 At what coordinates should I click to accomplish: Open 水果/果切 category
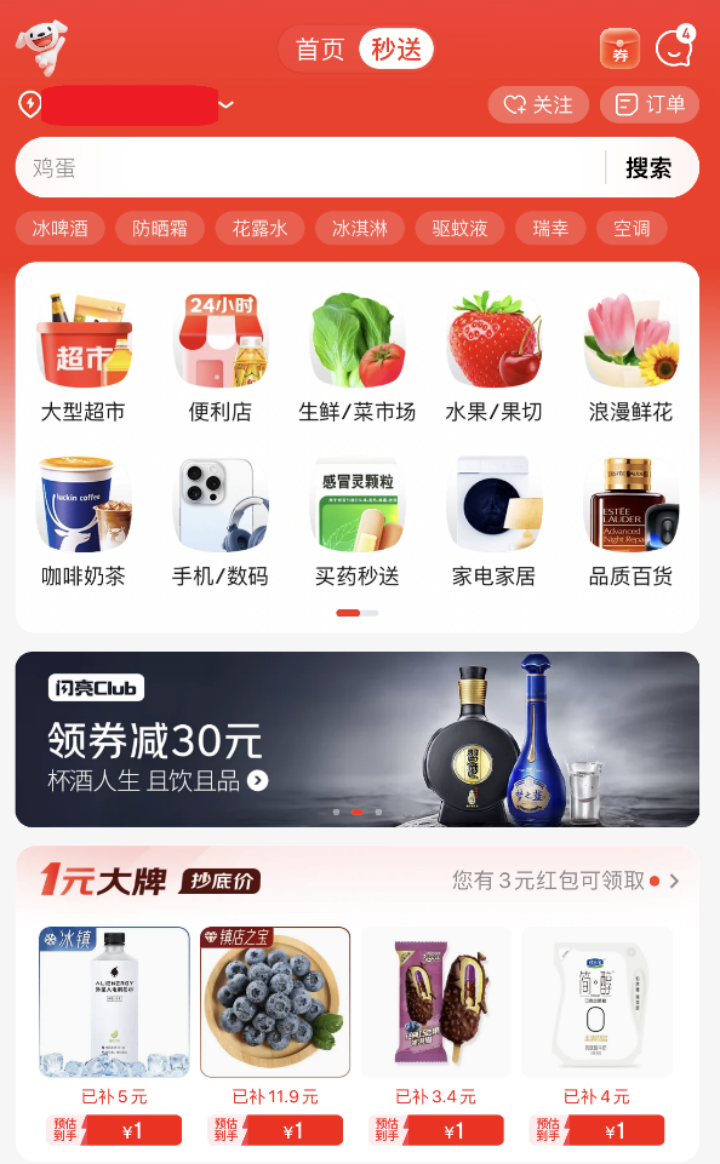494,357
